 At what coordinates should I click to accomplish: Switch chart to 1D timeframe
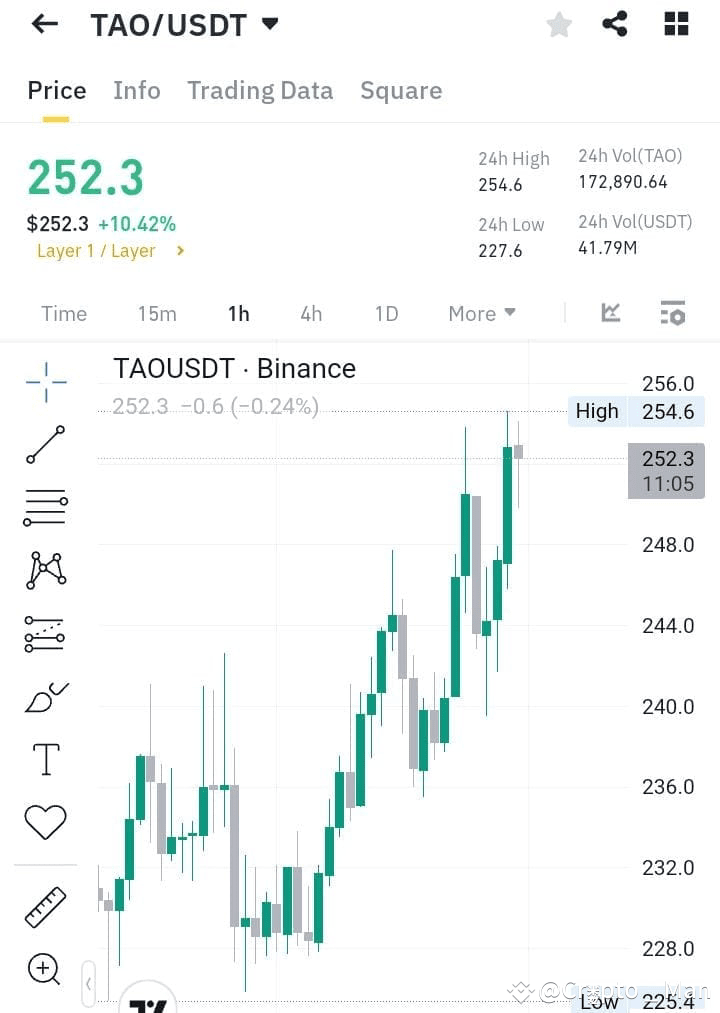(x=386, y=313)
